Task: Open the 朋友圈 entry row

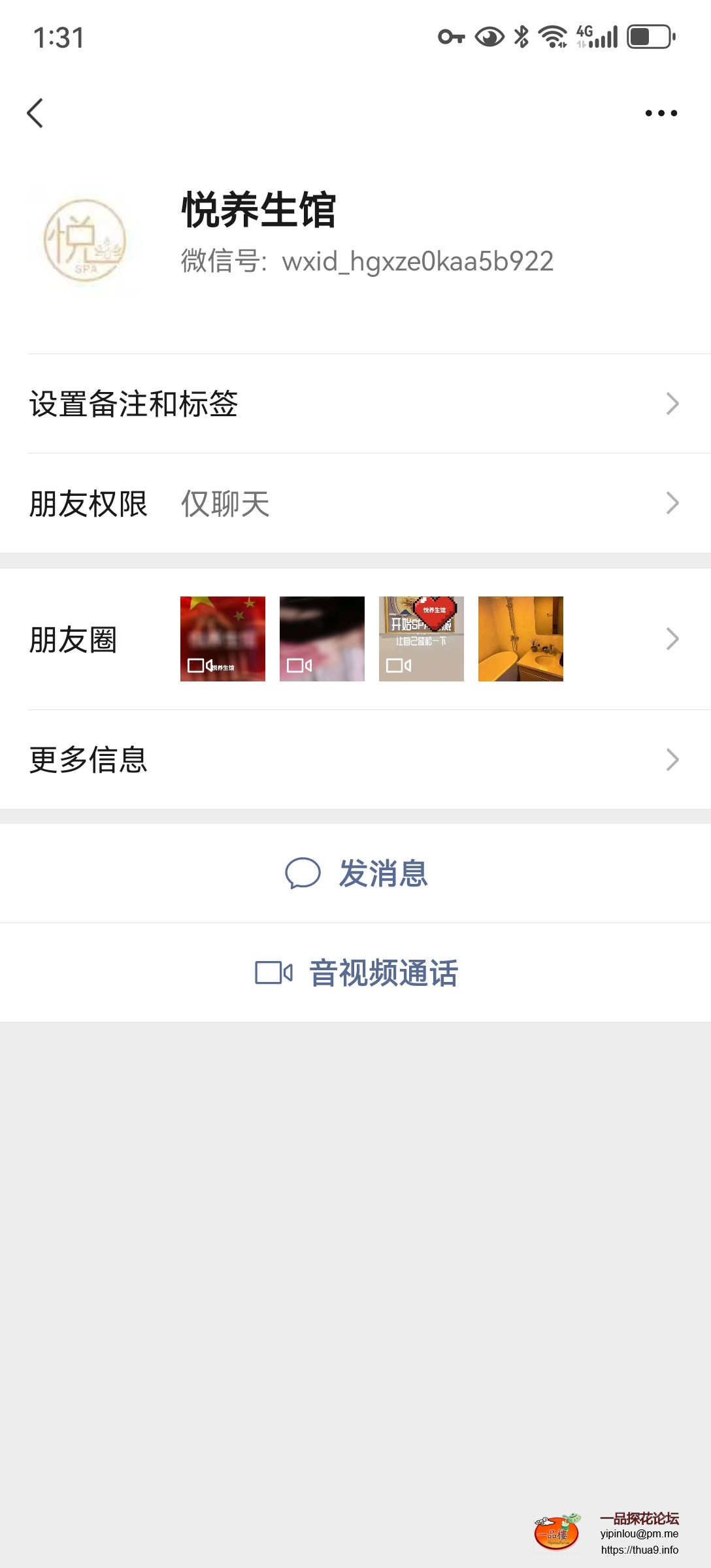Action: point(73,639)
